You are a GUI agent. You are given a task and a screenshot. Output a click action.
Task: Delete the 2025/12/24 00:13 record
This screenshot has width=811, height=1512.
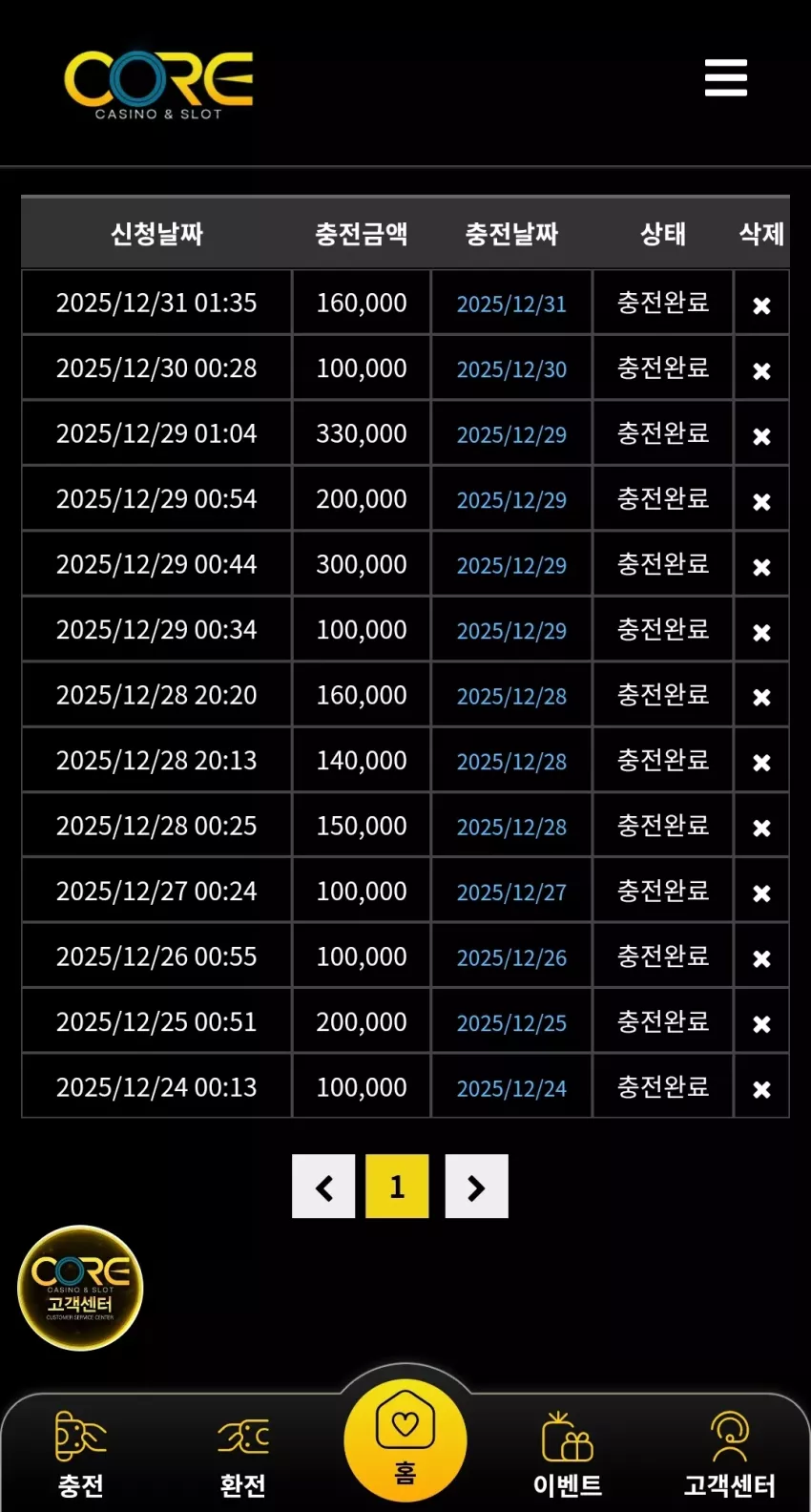click(761, 1089)
